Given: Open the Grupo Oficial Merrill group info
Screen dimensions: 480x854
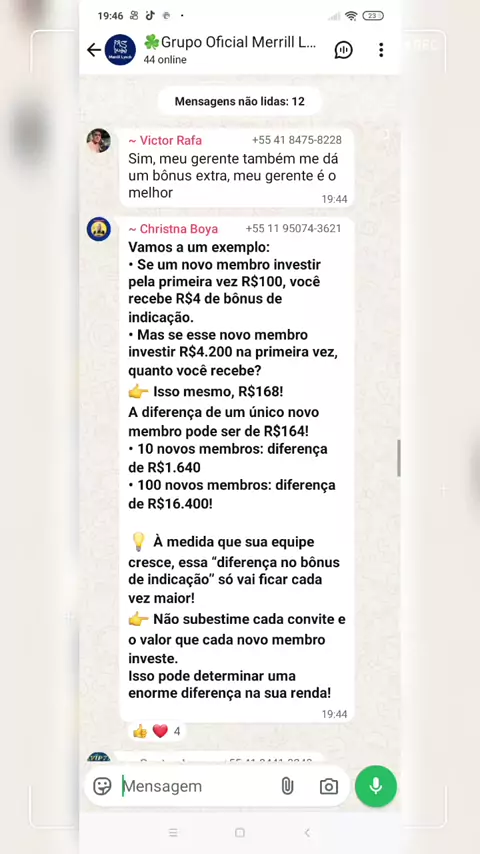Looking at the screenshot, I should [229, 50].
